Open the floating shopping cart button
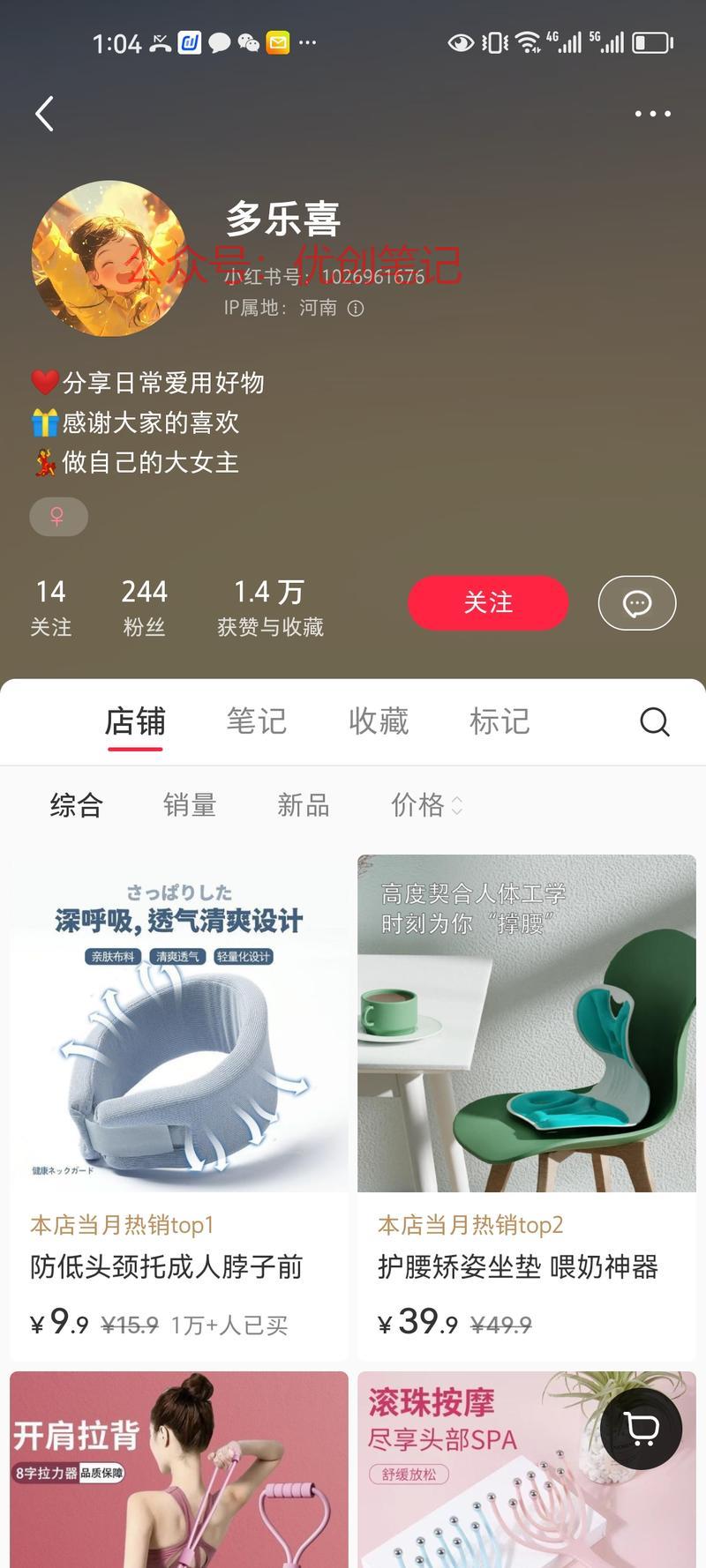The image size is (706, 1568). pos(641,1428)
